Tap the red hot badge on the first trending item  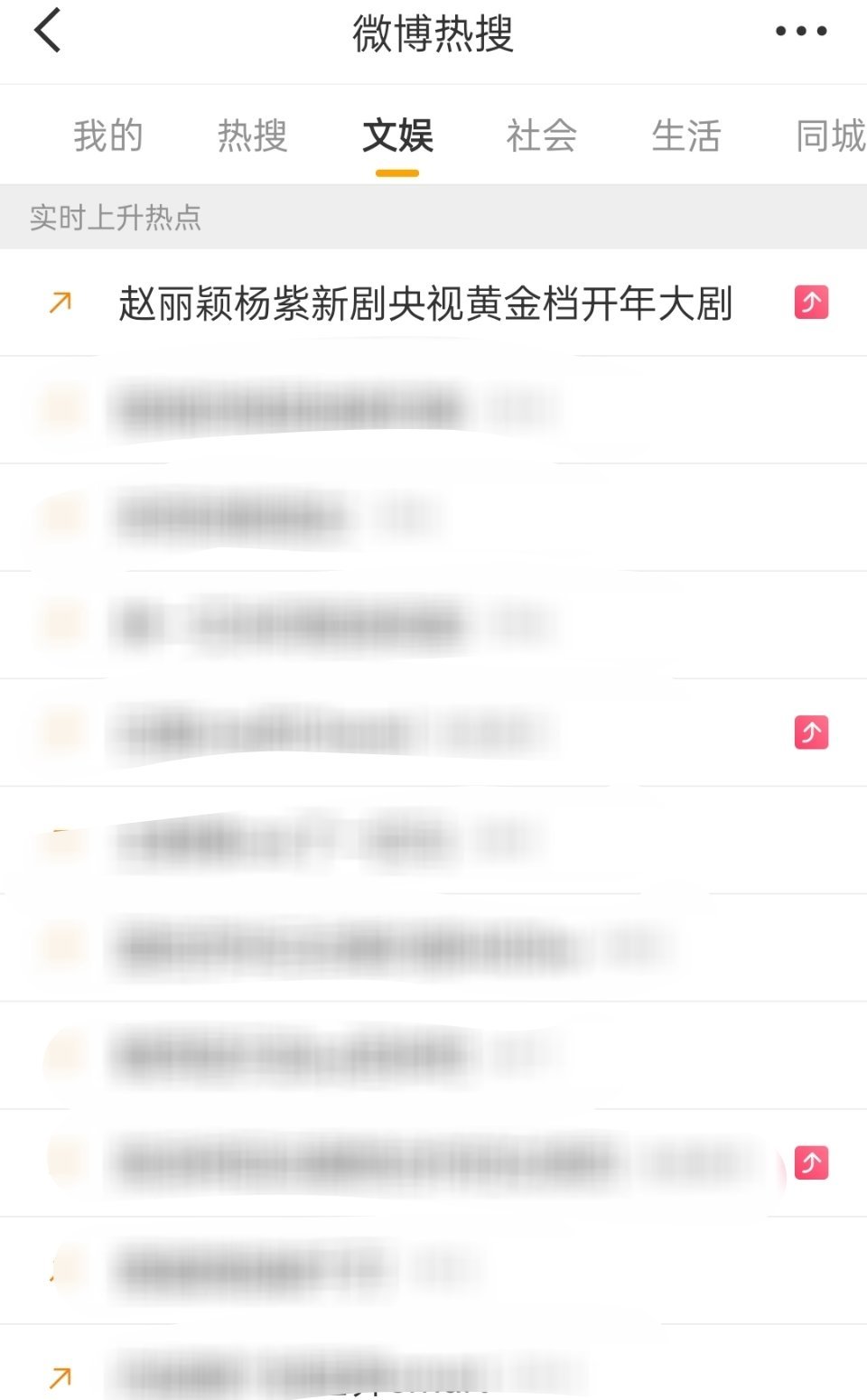[810, 303]
